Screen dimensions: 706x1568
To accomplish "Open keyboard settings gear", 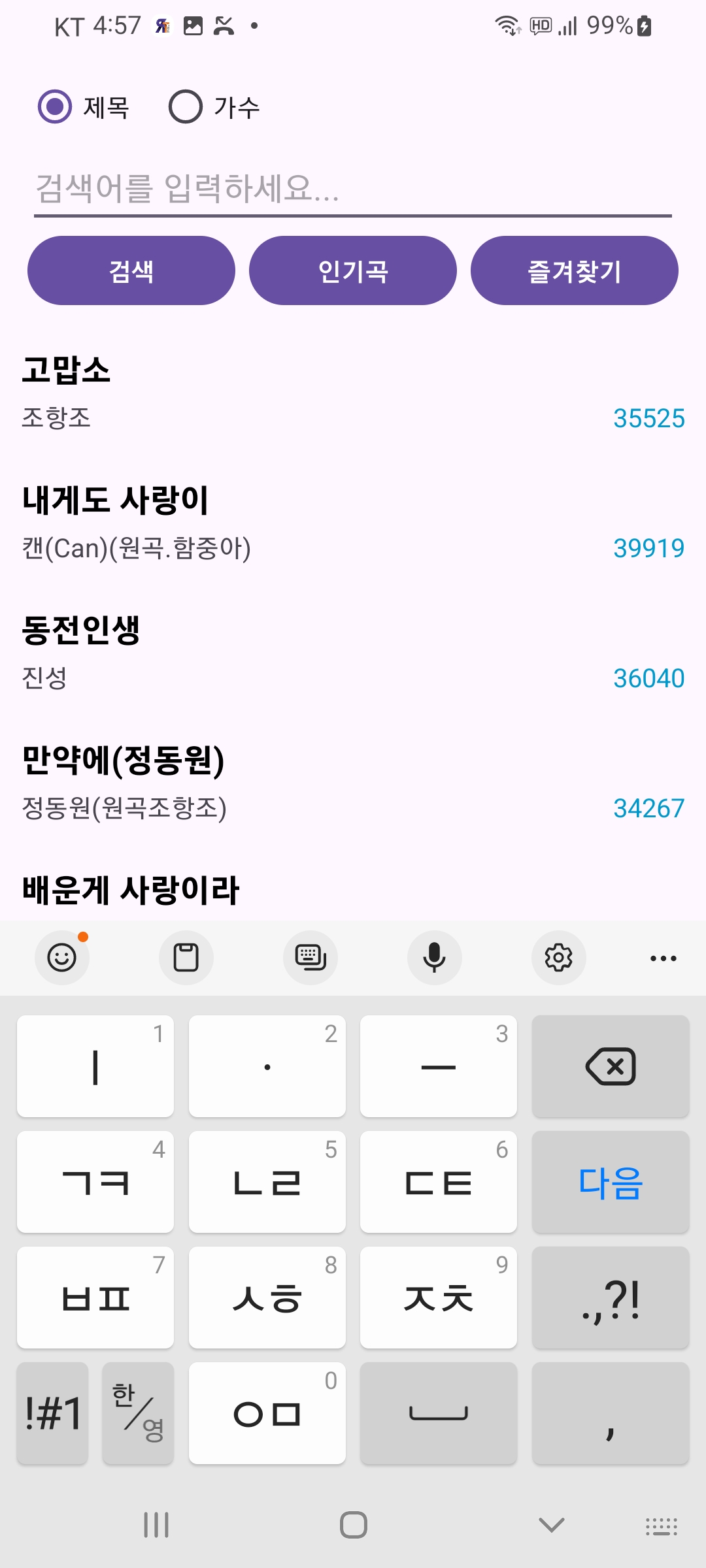I will tap(558, 958).
